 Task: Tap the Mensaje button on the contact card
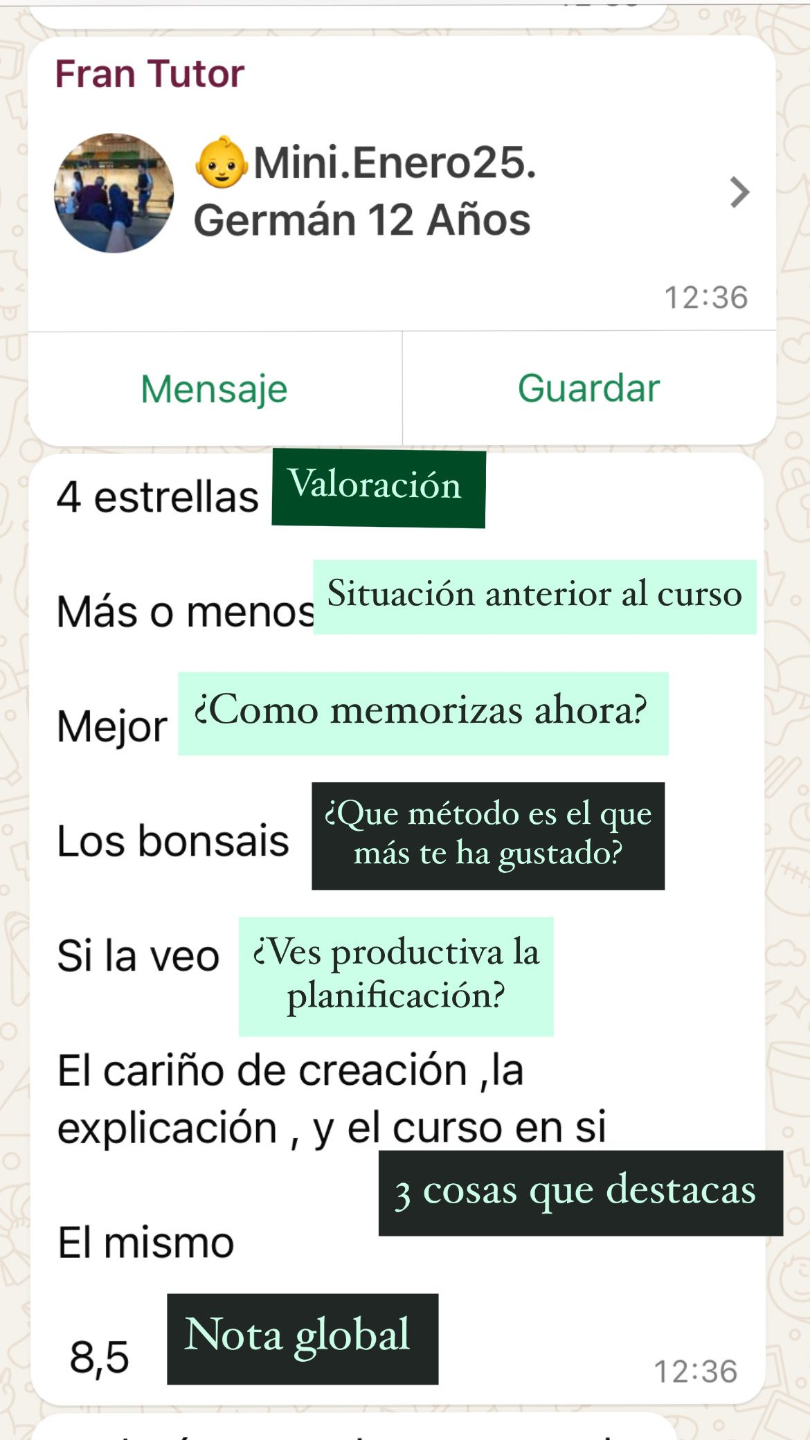pyautogui.click(x=214, y=388)
